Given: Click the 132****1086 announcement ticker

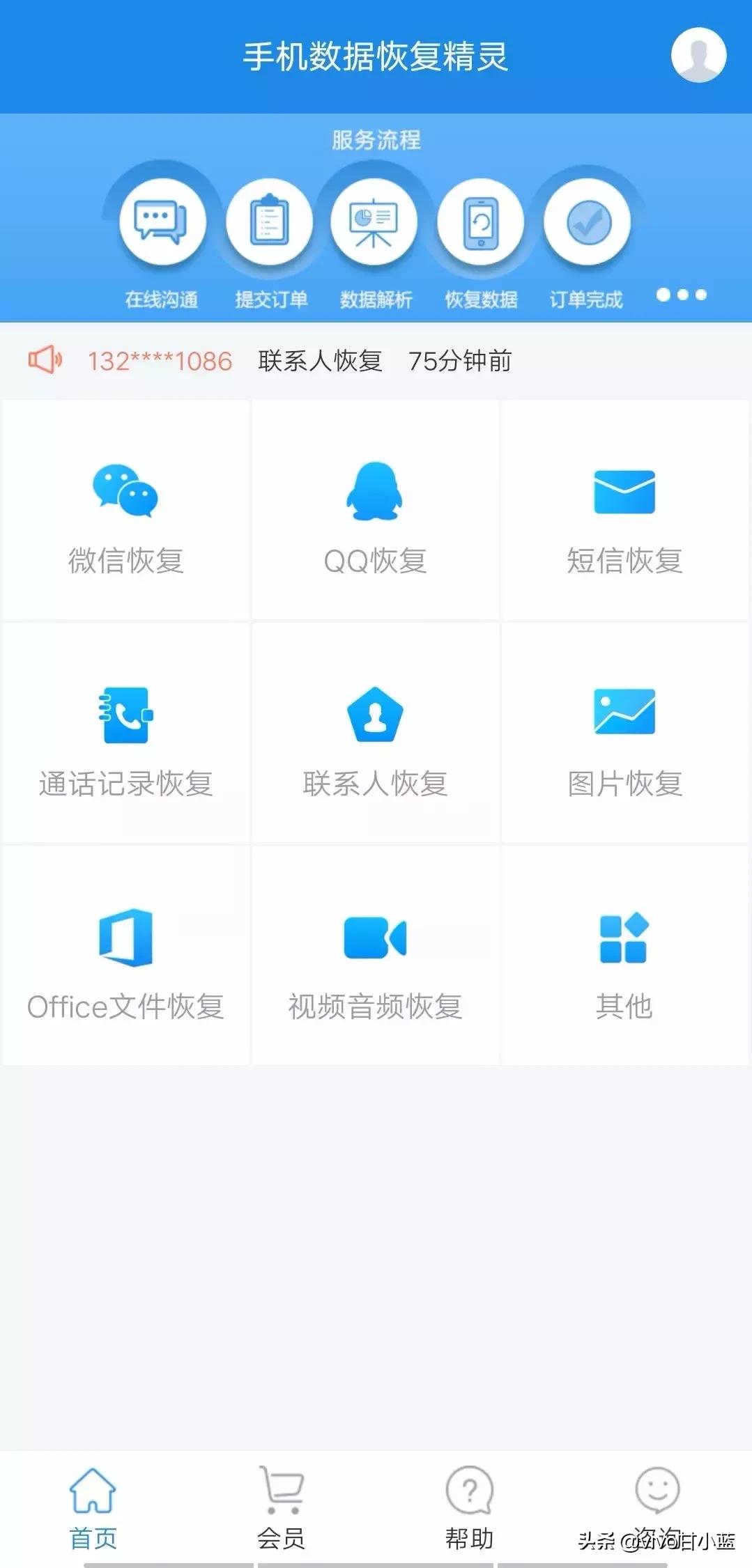Looking at the screenshot, I should (x=159, y=361).
